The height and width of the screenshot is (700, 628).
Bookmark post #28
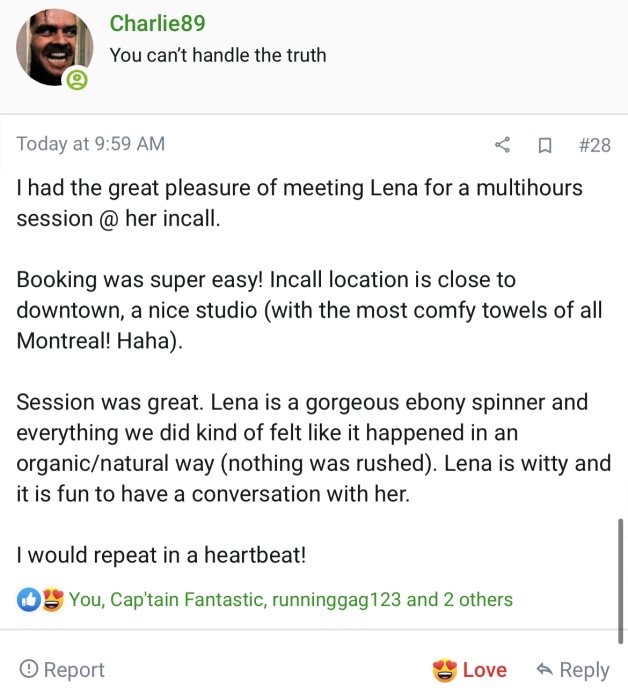[x=545, y=145]
